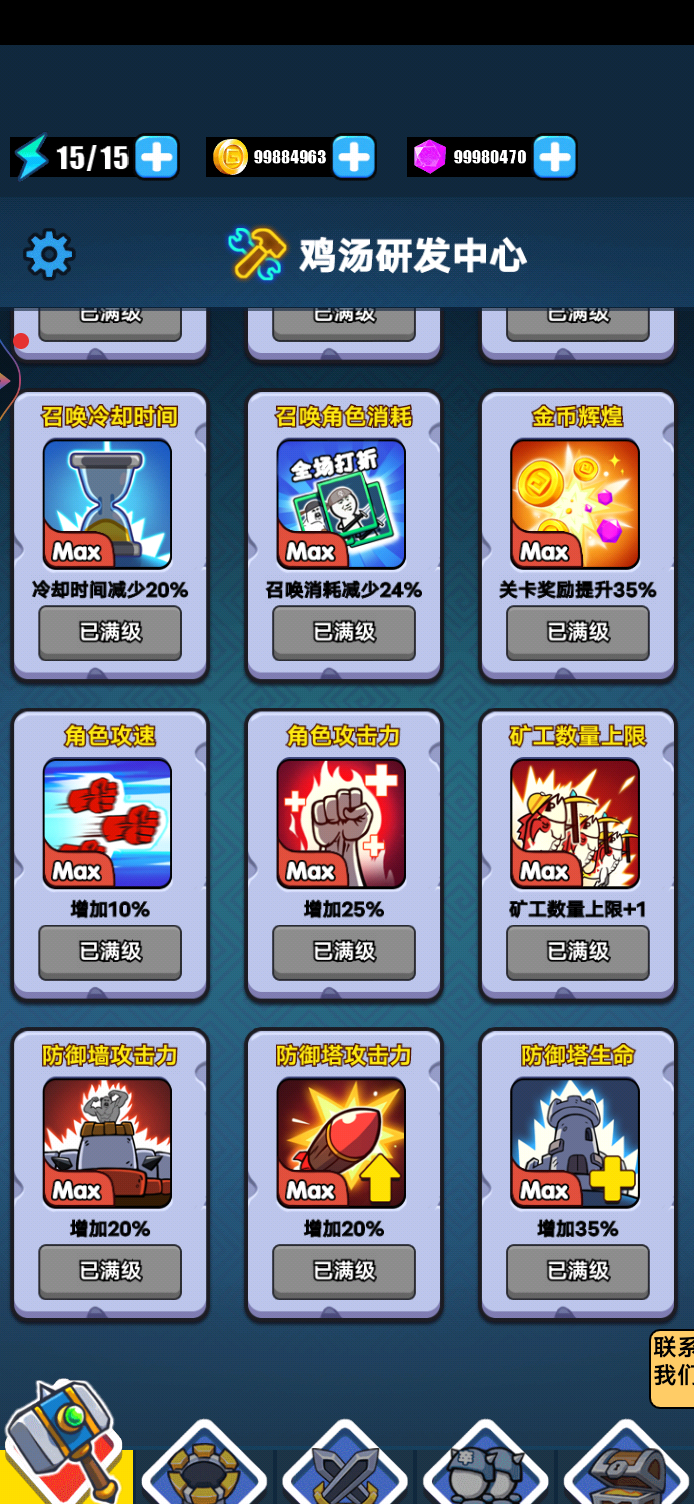Image resolution: width=694 pixels, height=1504 pixels.
Task: Tap 已满级 under 防御塔攻击力
Action: pos(344,1270)
